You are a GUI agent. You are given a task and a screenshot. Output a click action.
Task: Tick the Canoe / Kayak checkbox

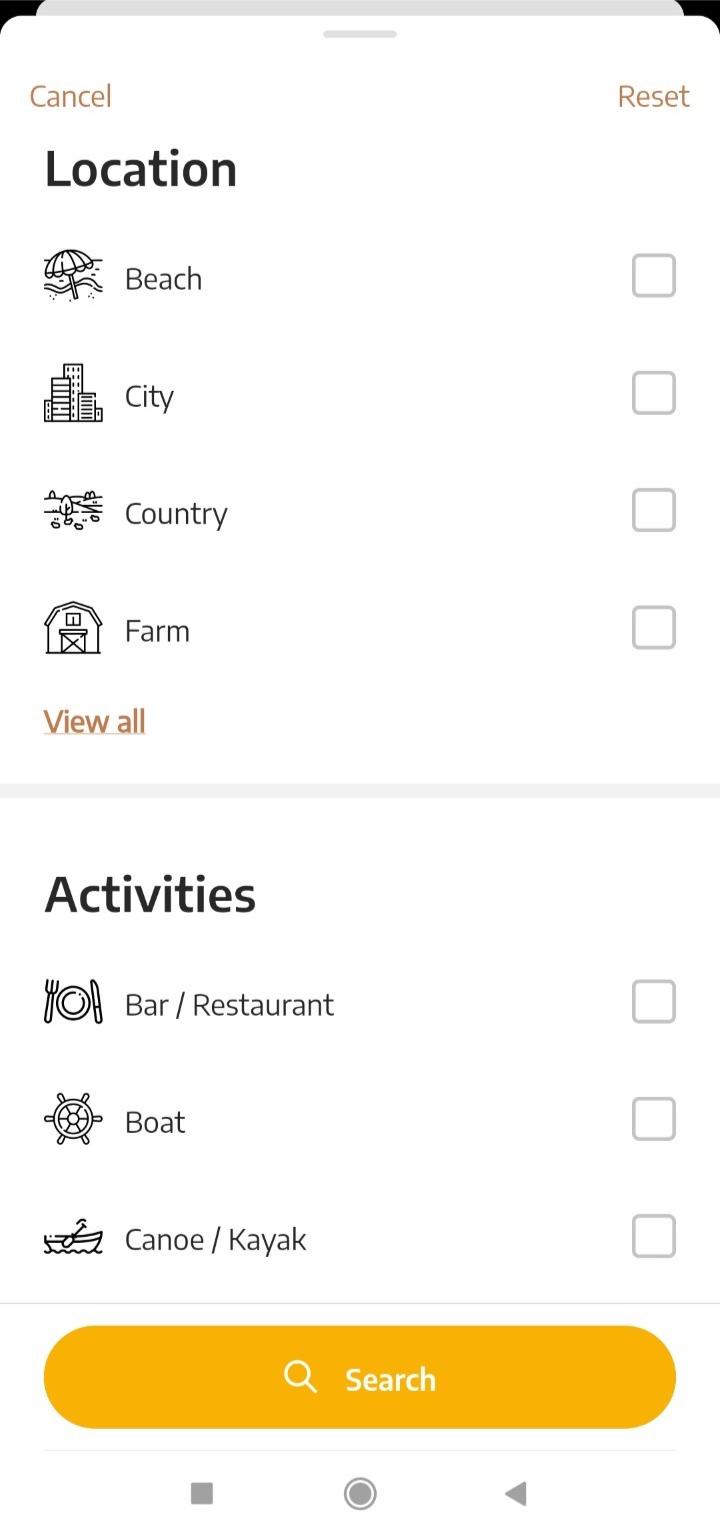[x=654, y=1237]
